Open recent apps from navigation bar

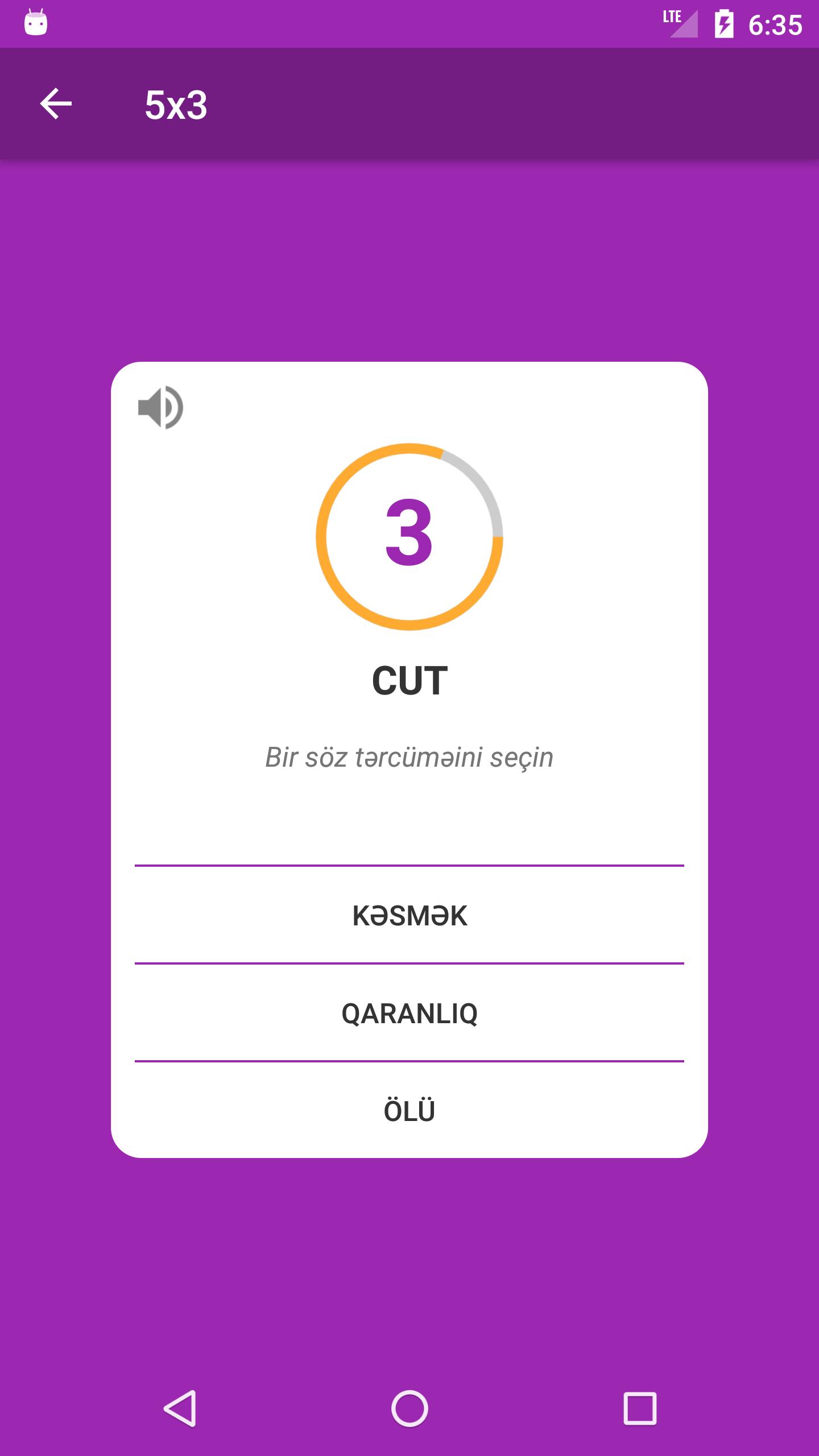[x=640, y=1408]
